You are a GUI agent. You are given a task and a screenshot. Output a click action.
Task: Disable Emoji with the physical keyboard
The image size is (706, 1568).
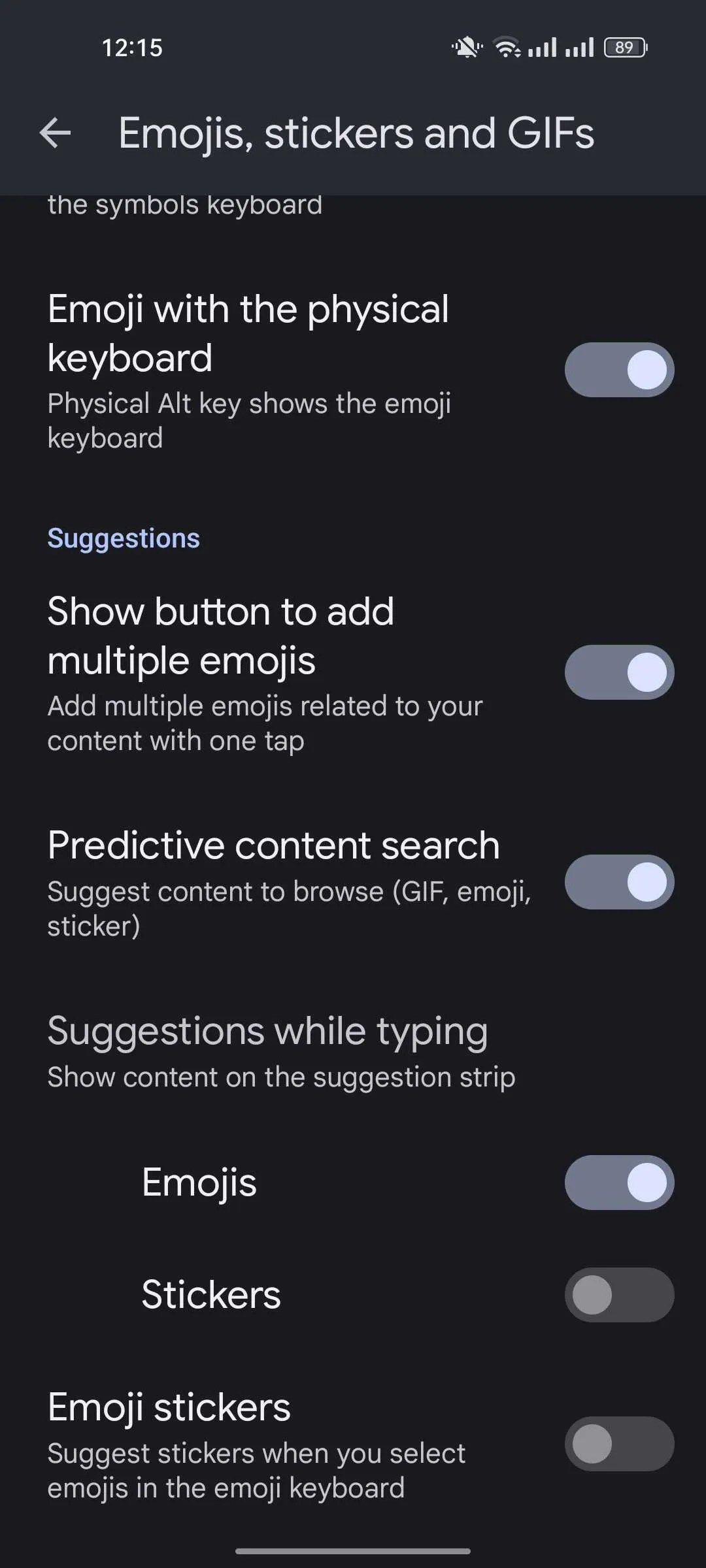pyautogui.click(x=618, y=369)
